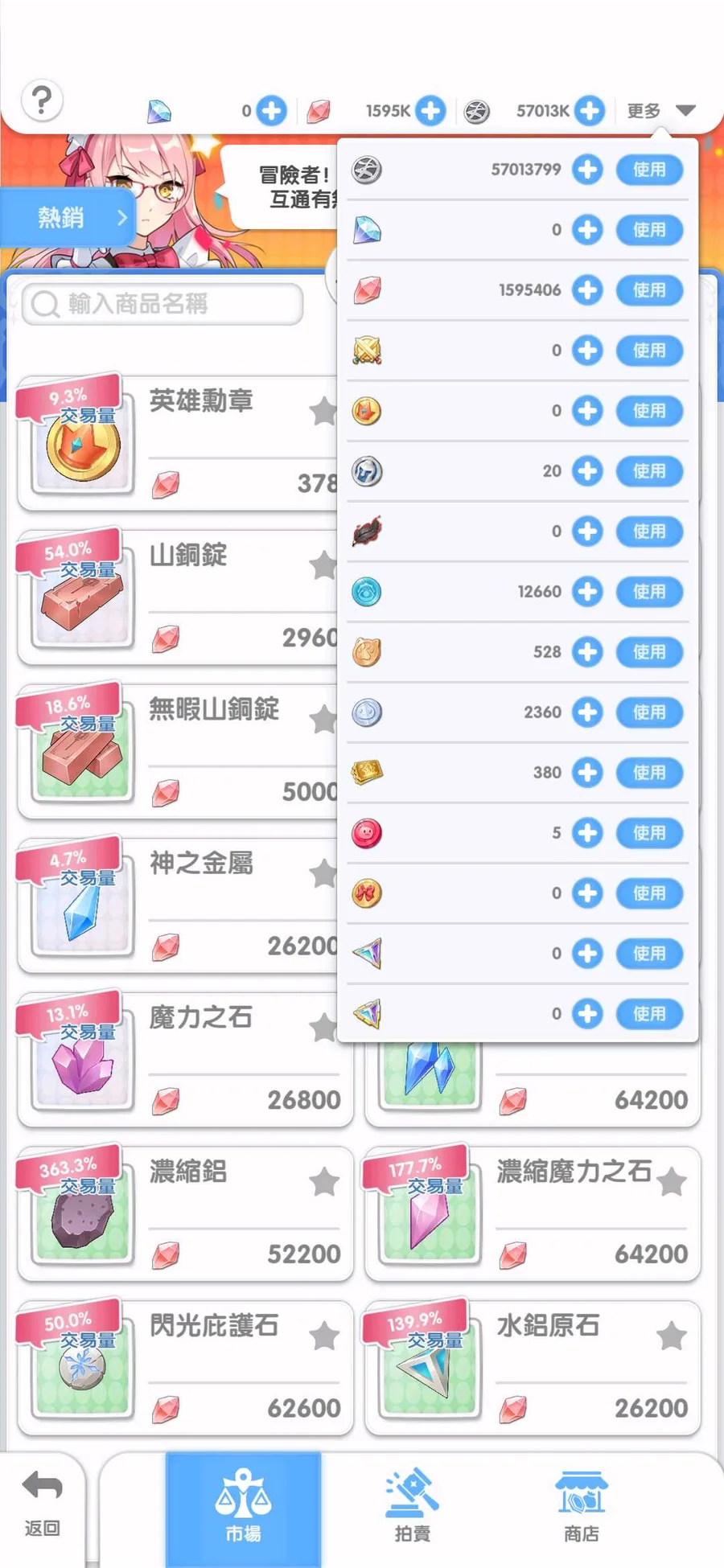Image resolution: width=724 pixels, height=1568 pixels.
Task: Select the 市場 market tab
Action: click(x=243, y=1508)
